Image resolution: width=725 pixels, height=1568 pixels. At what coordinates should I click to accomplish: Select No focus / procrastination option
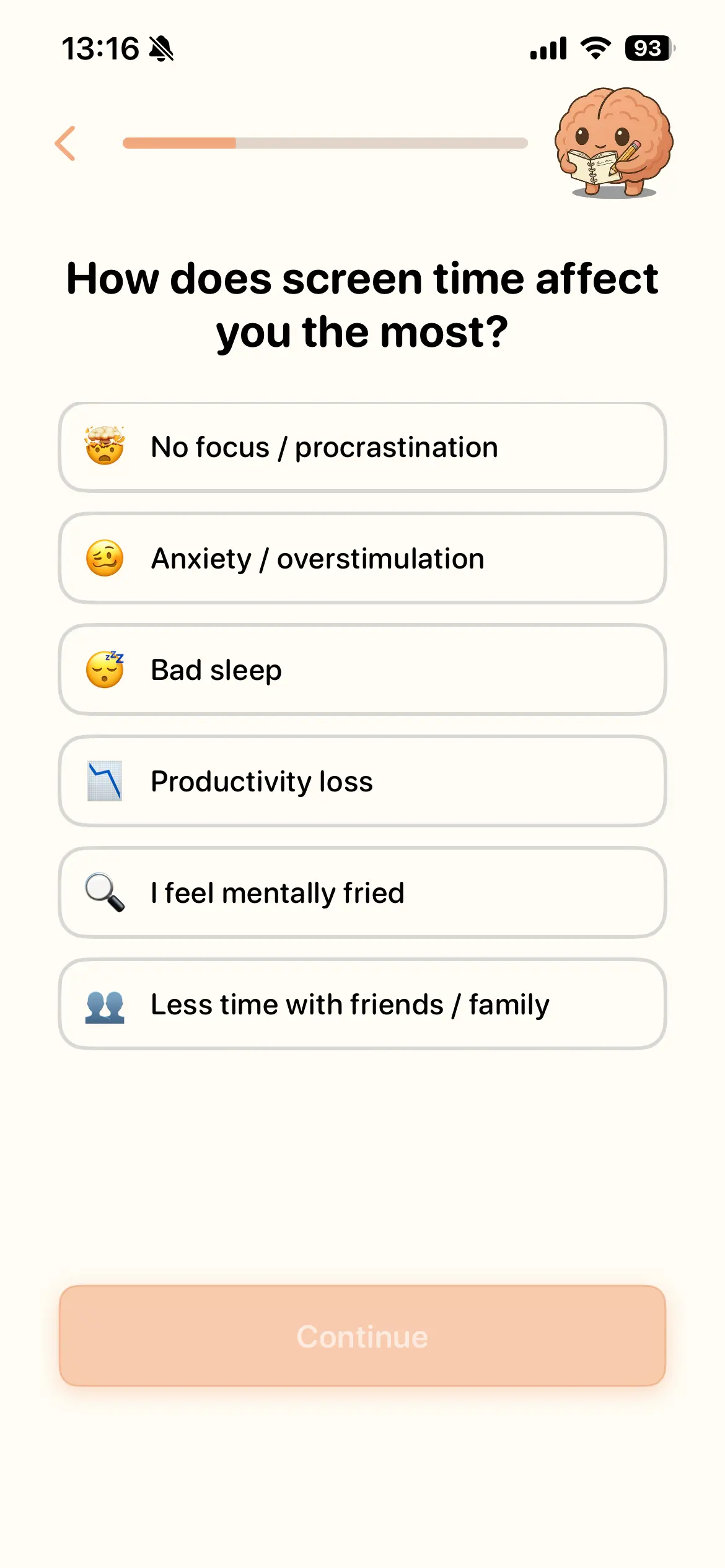(362, 447)
